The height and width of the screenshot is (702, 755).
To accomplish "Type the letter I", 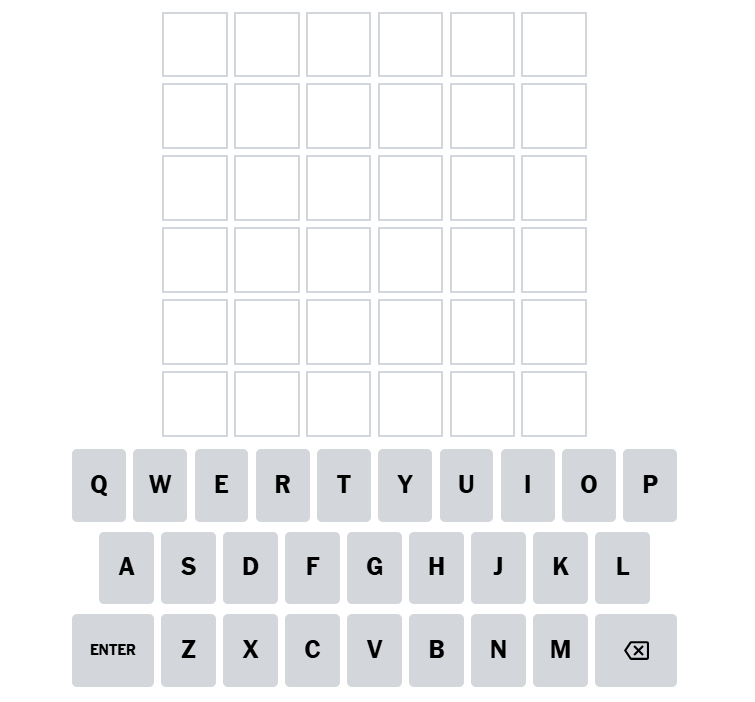I will 527,485.
